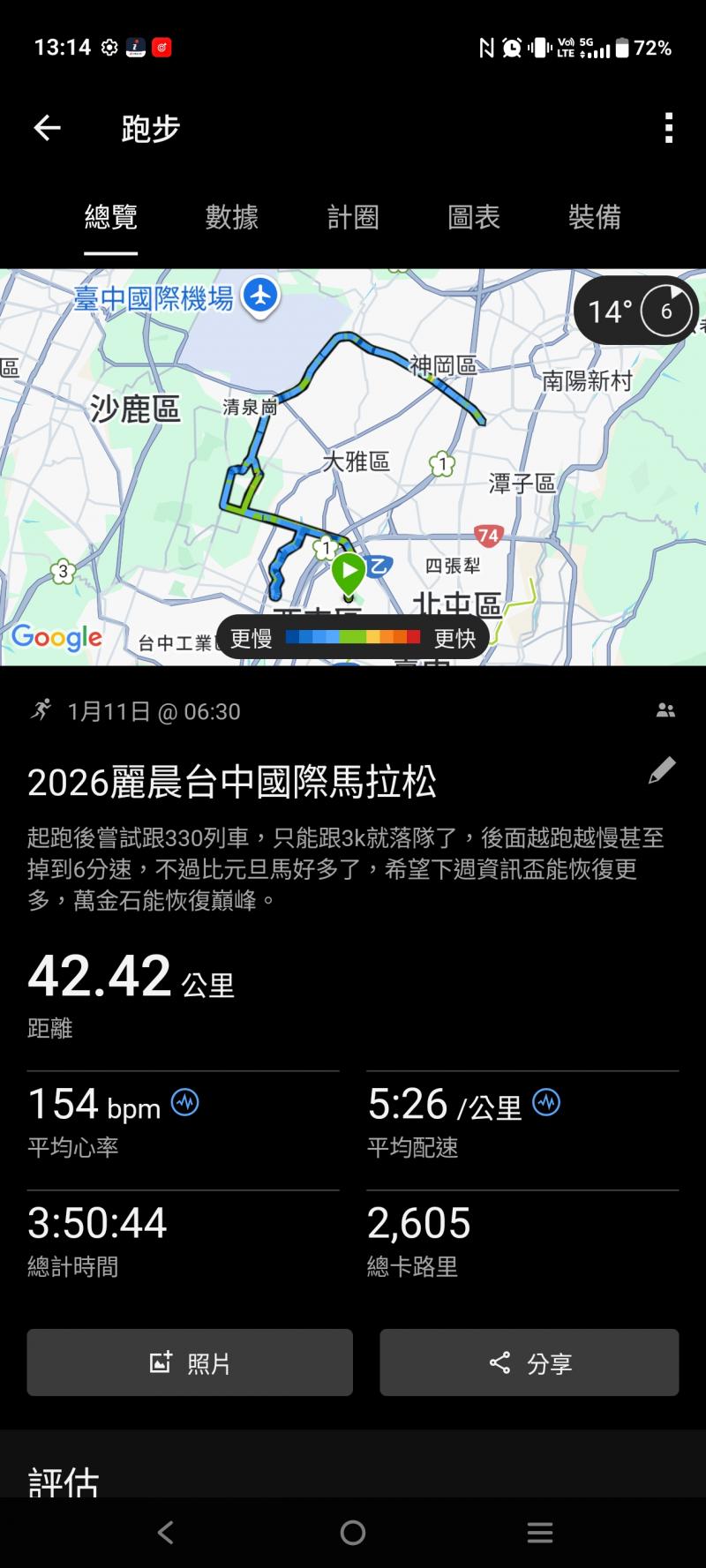706x1568 pixels.
Task: Show average heart rate info icon
Action: [x=184, y=1102]
